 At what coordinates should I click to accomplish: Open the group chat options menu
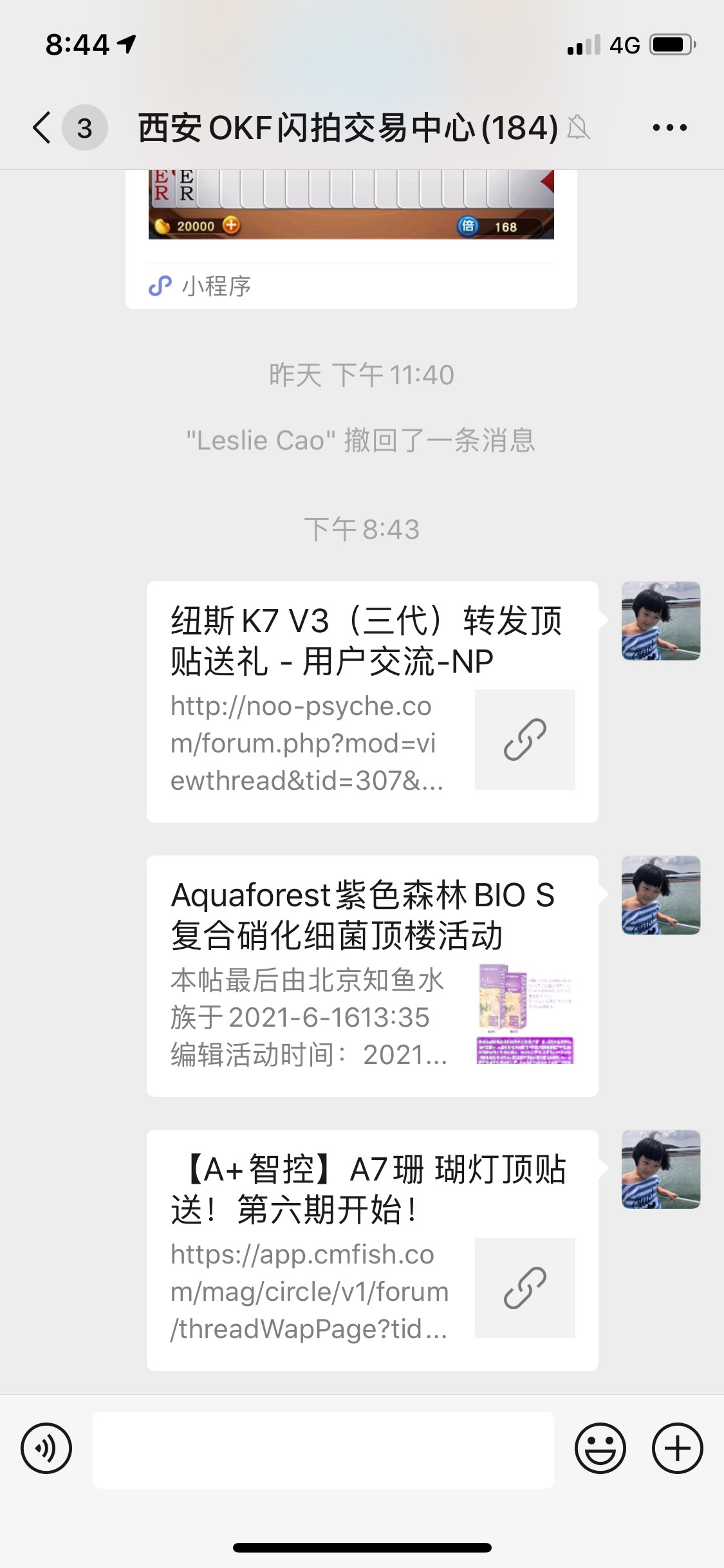(x=669, y=127)
